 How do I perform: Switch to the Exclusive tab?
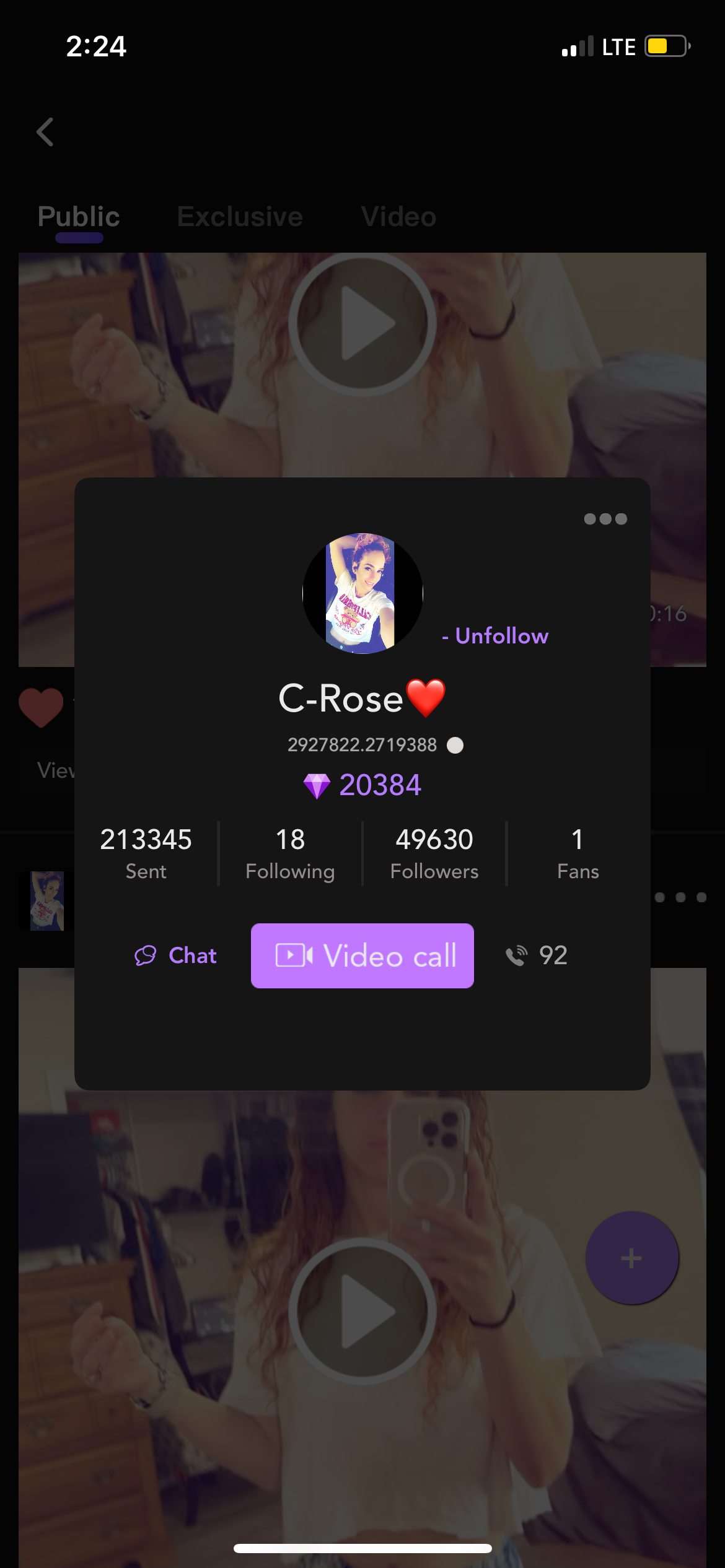(240, 217)
